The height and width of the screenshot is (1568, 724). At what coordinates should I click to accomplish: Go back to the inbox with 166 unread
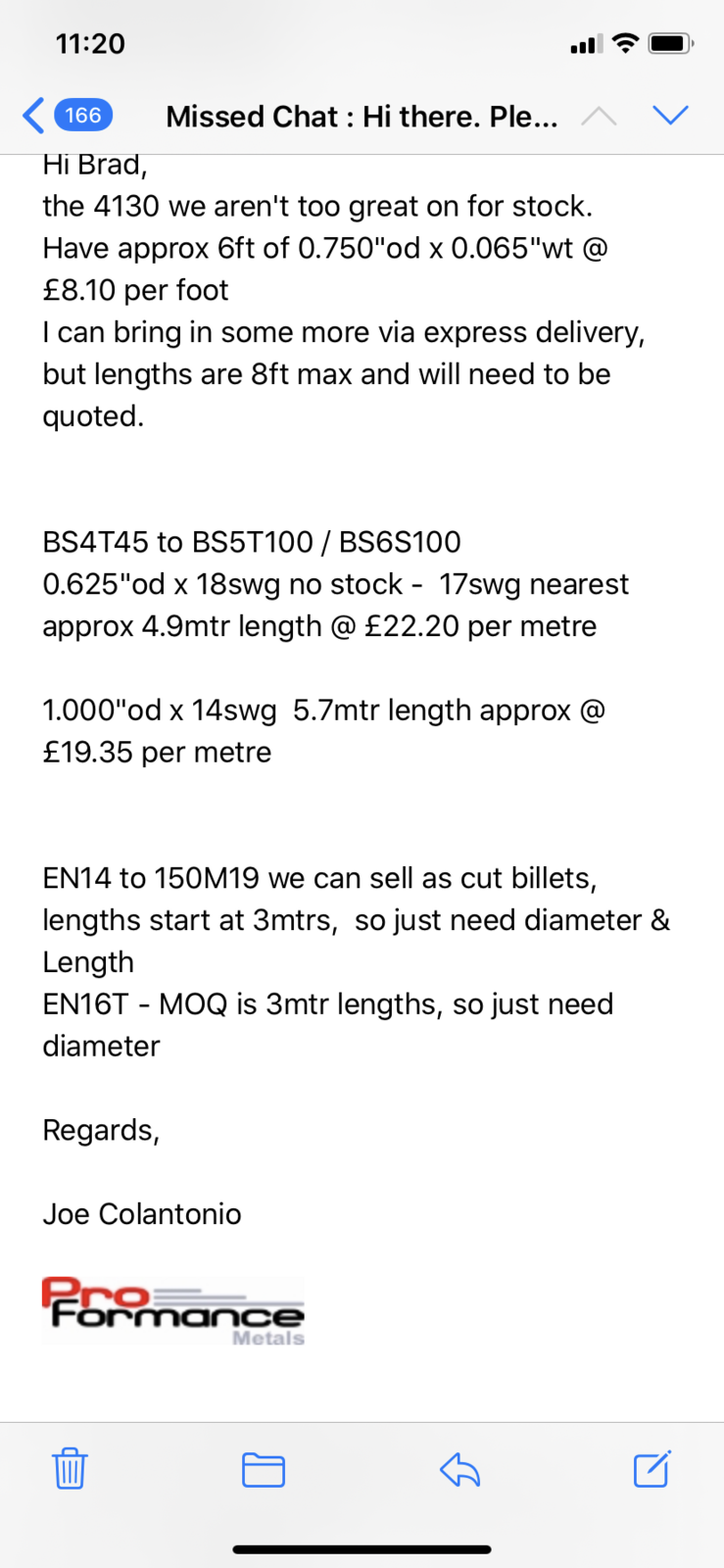68,116
